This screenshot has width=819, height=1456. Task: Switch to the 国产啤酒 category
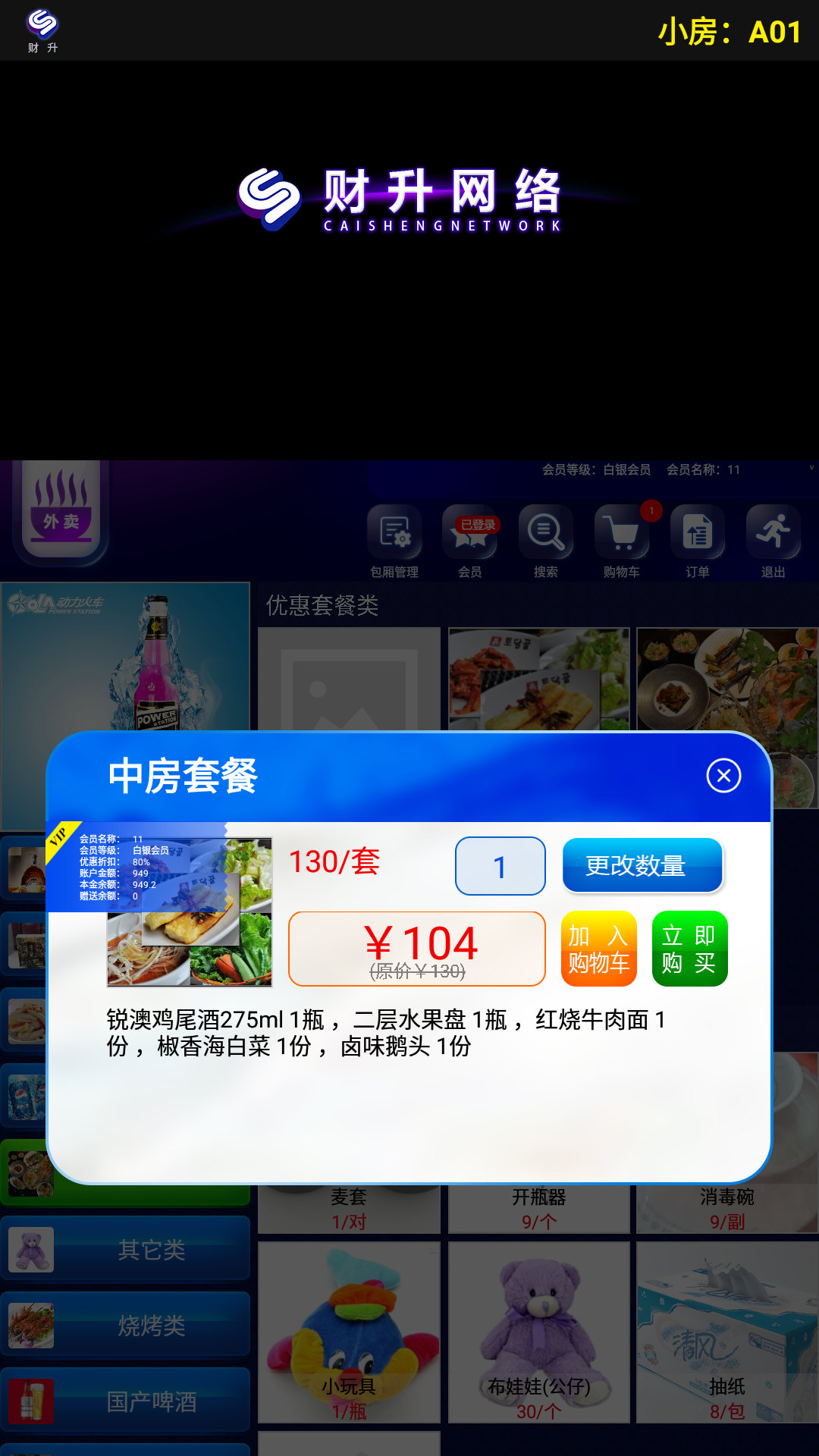(x=126, y=1401)
